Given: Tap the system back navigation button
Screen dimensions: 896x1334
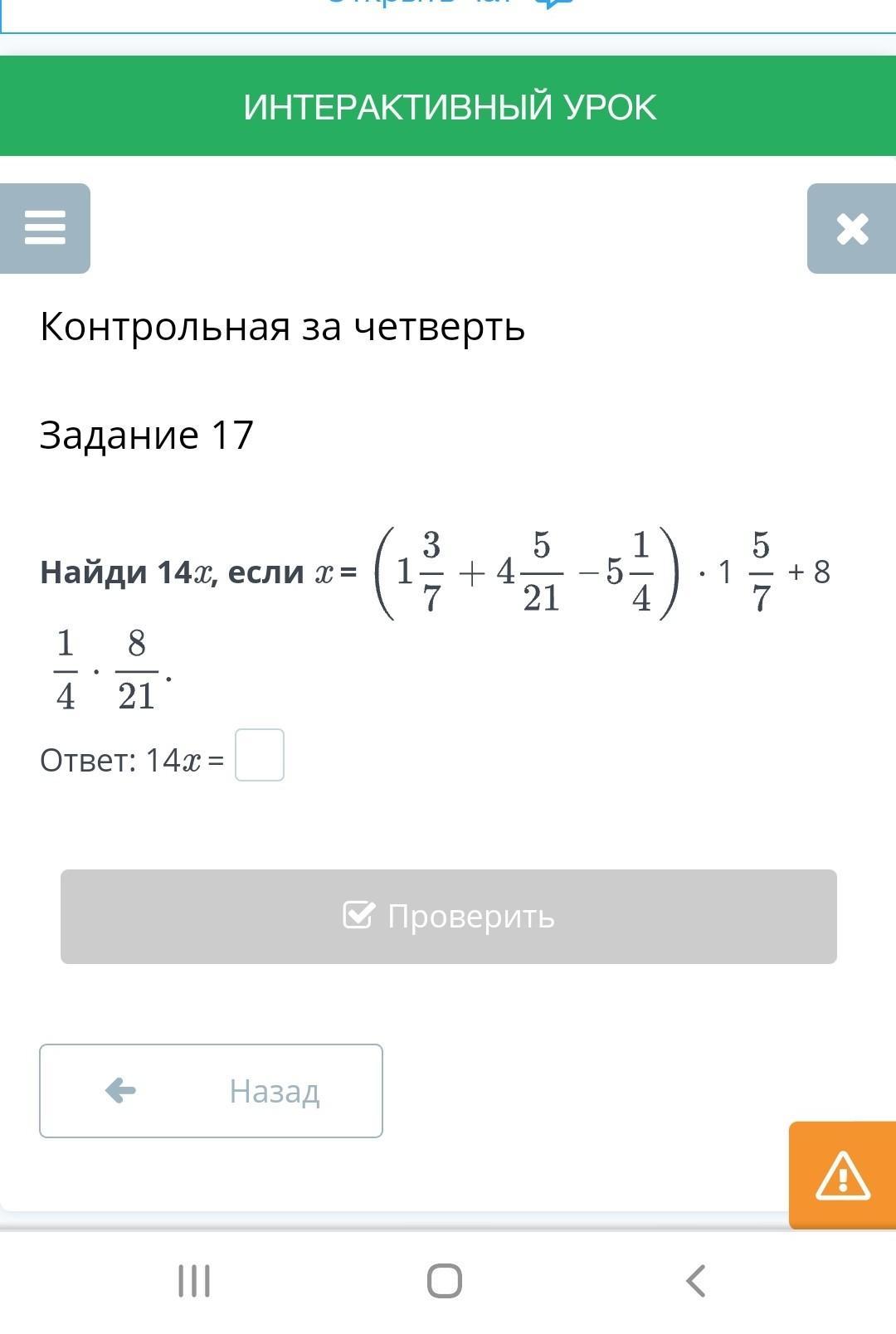Looking at the screenshot, I should (x=696, y=1281).
